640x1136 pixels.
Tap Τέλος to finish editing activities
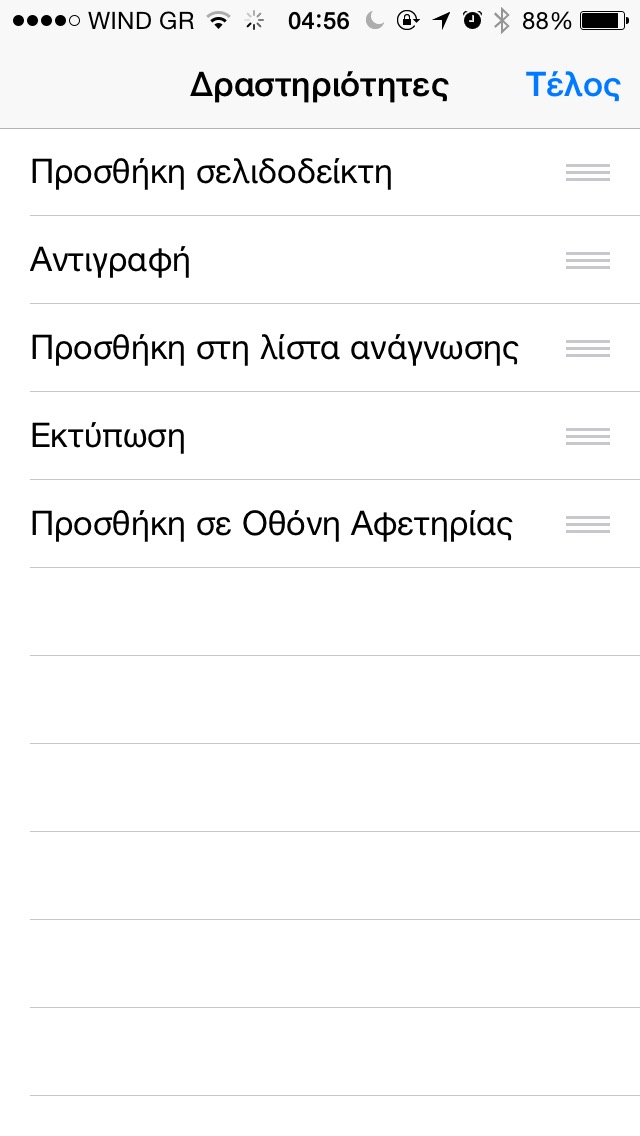click(x=573, y=85)
